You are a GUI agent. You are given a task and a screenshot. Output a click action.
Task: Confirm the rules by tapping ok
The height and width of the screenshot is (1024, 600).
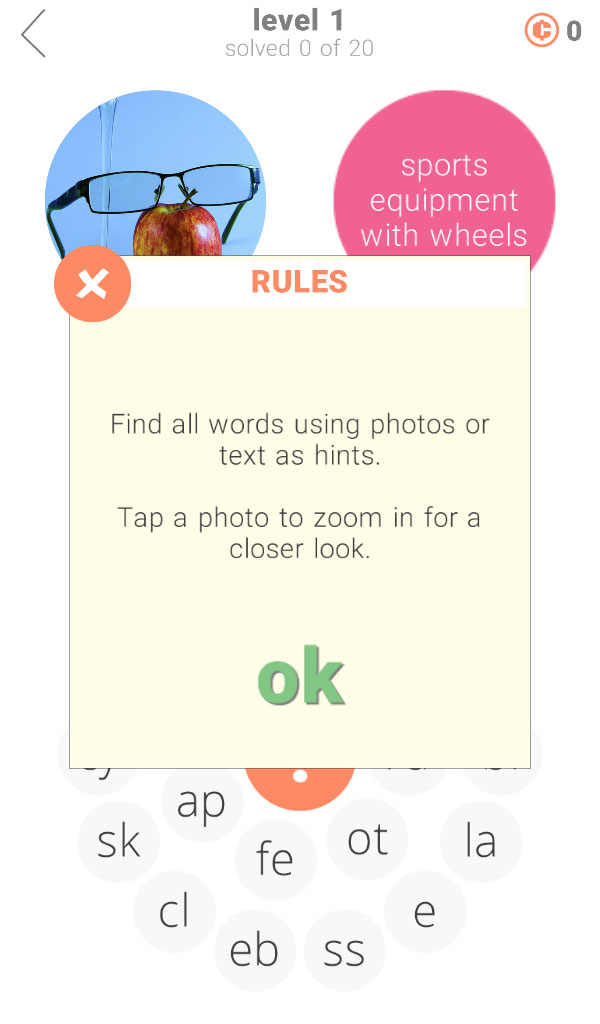pos(300,676)
